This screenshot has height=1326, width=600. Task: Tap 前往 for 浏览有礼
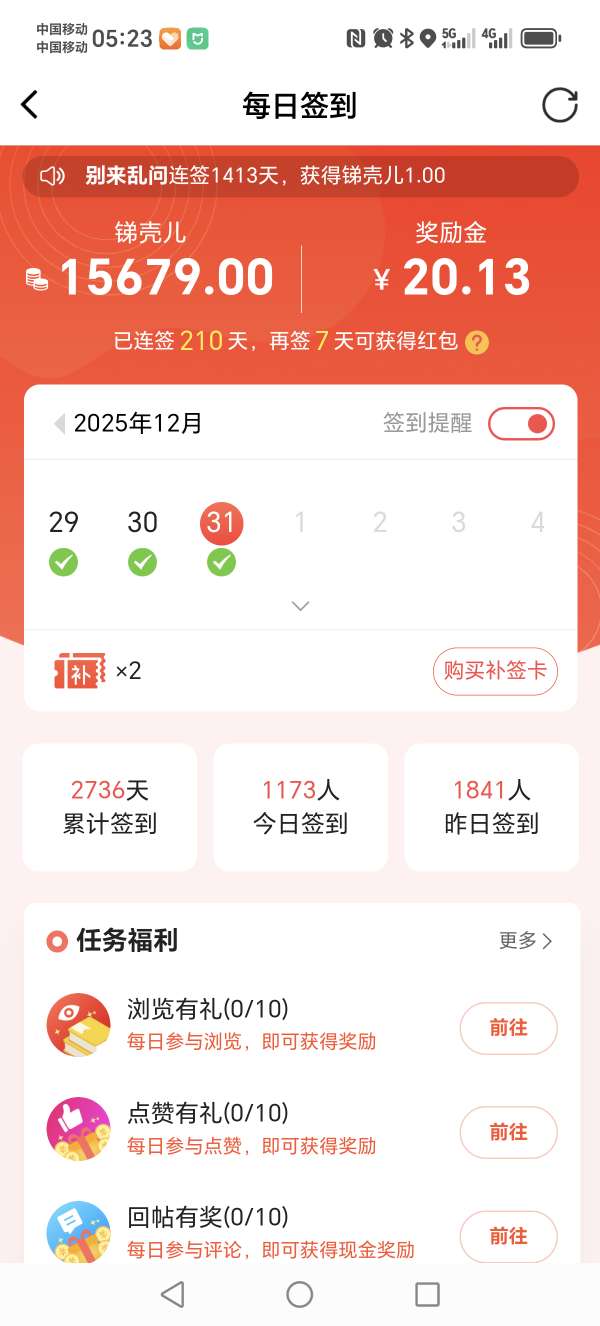coord(508,1028)
